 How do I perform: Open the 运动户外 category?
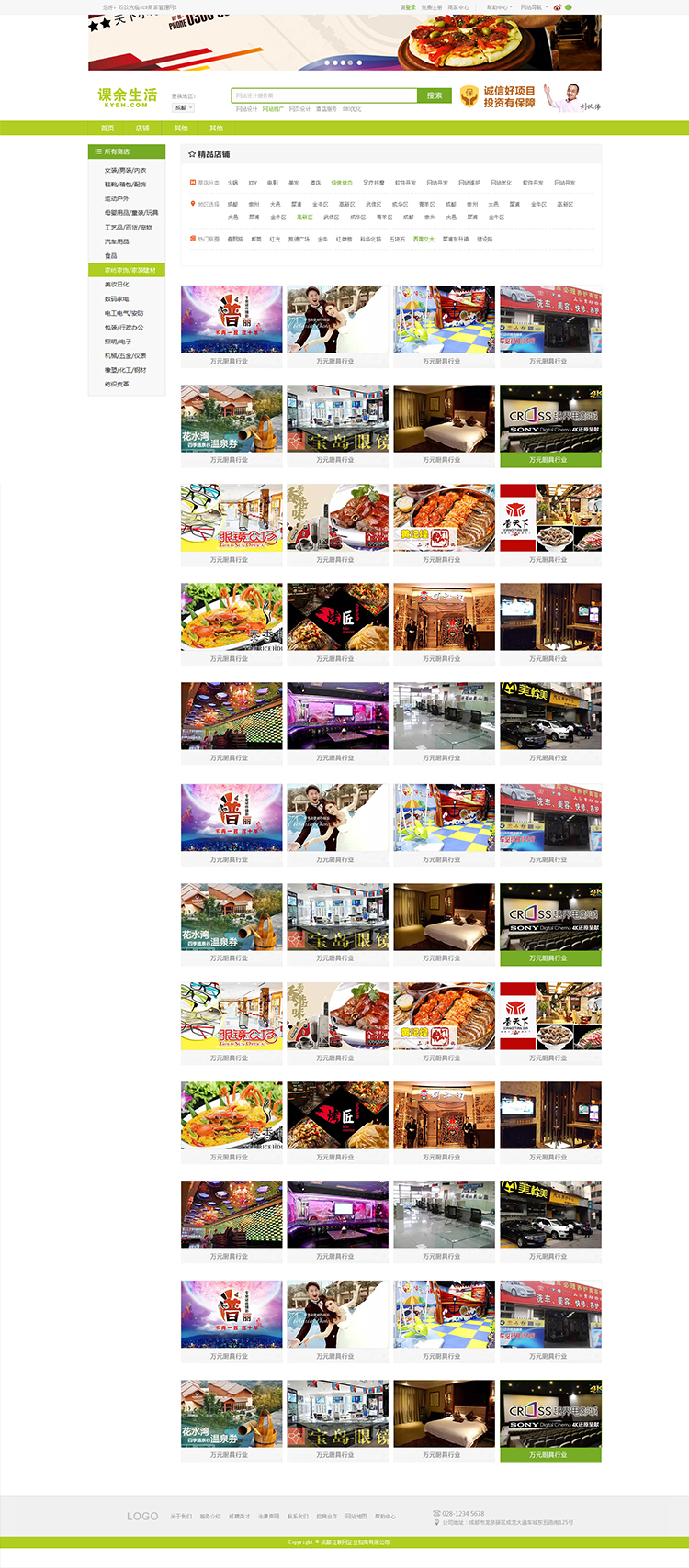coord(117,198)
